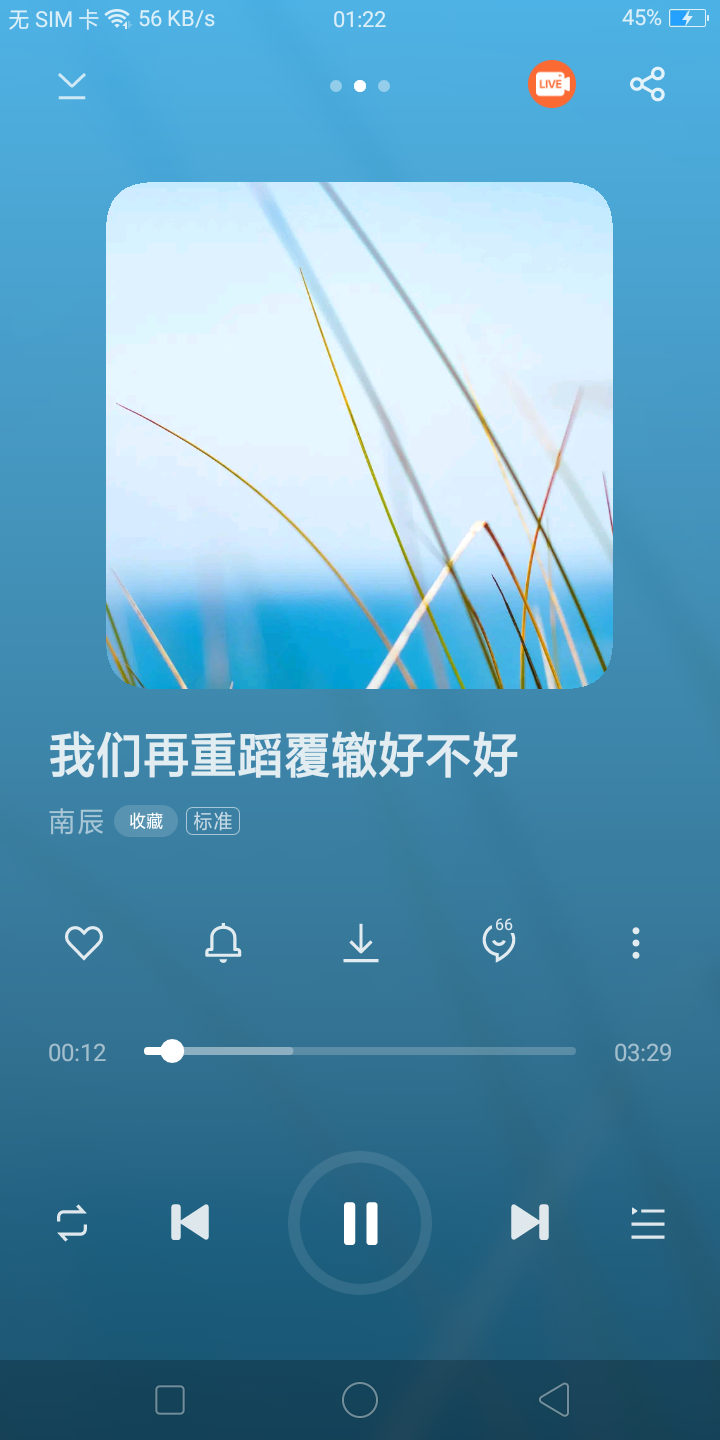Tap the playback progress slider
720x1440 pixels.
click(360, 1051)
